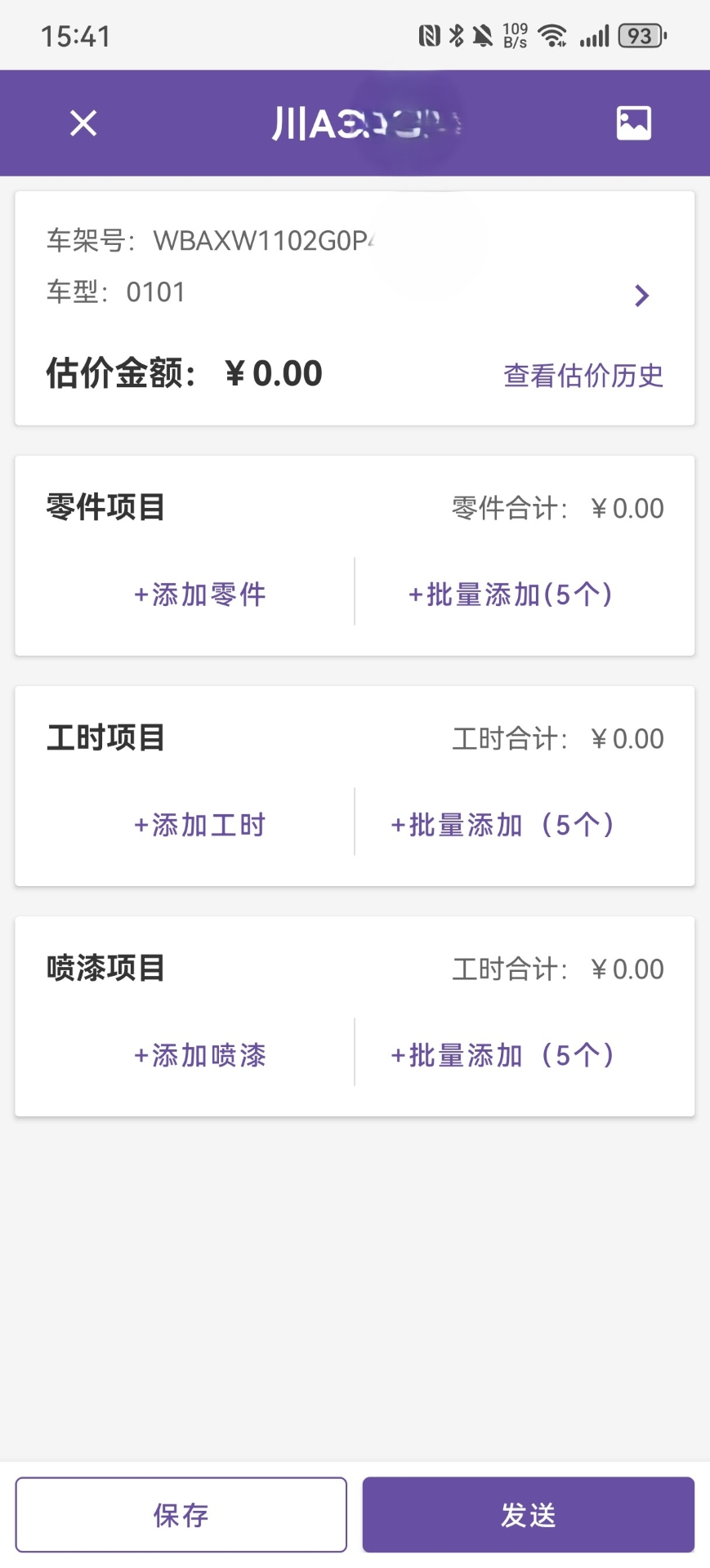Open 查看估价历史 link
Screen dimensions: 710x1568
(583, 376)
